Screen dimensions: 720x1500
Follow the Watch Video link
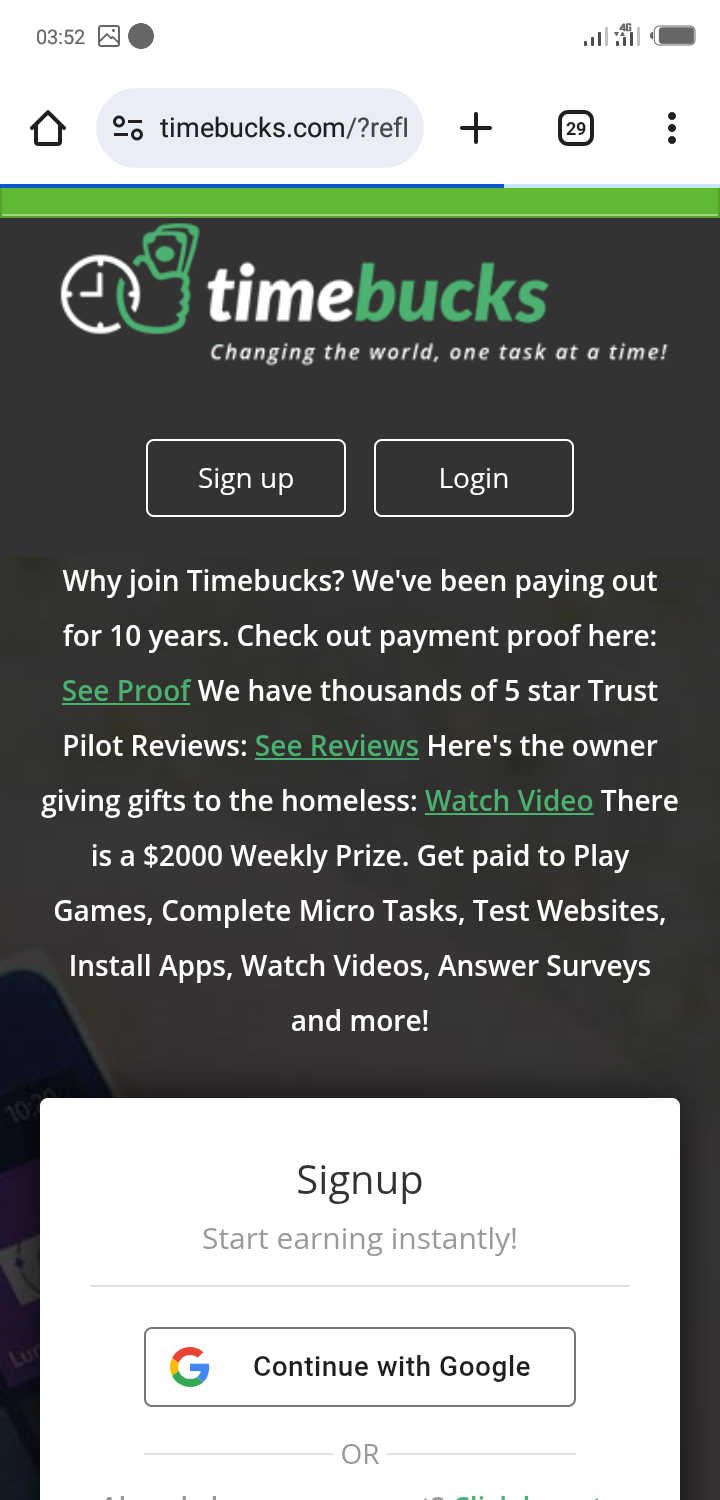(508, 801)
